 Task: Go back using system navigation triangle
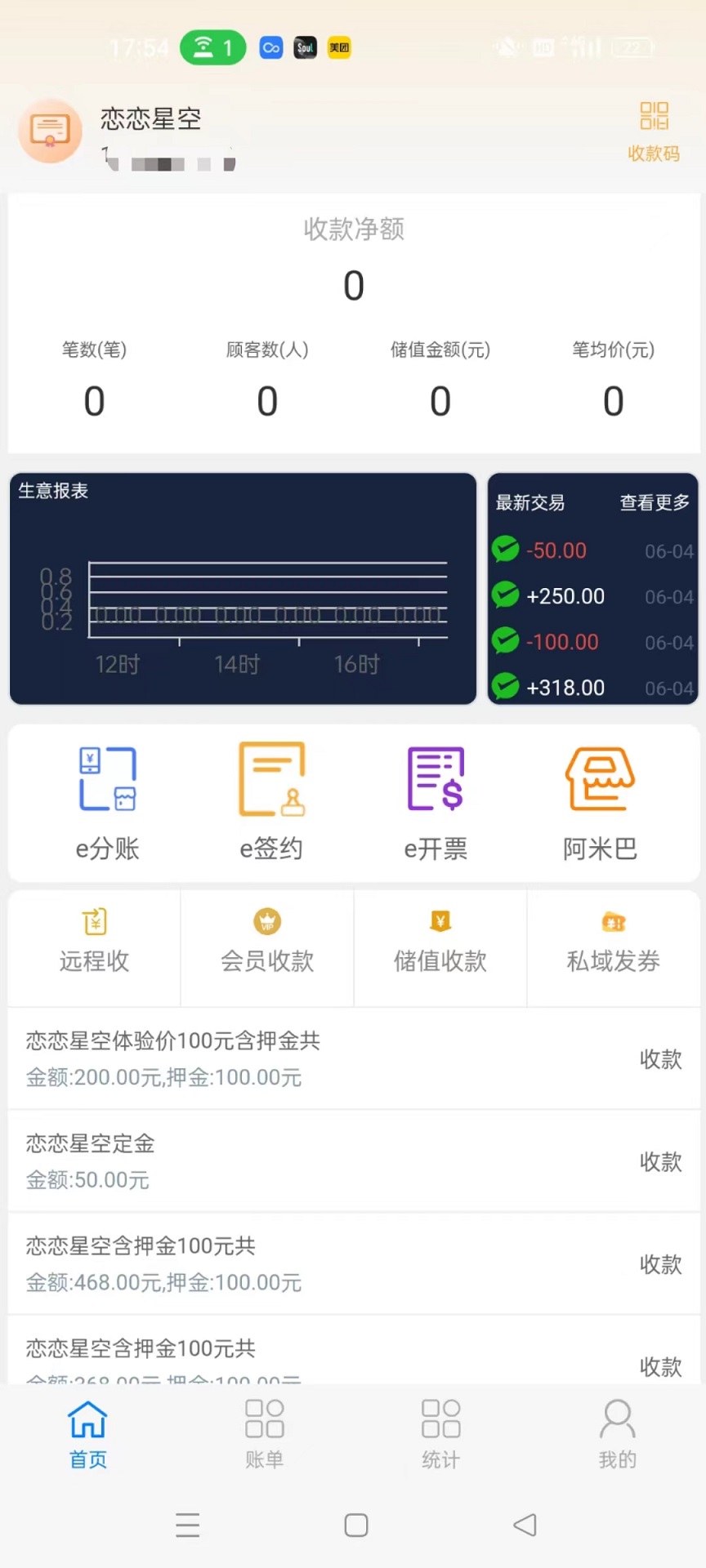click(525, 1525)
